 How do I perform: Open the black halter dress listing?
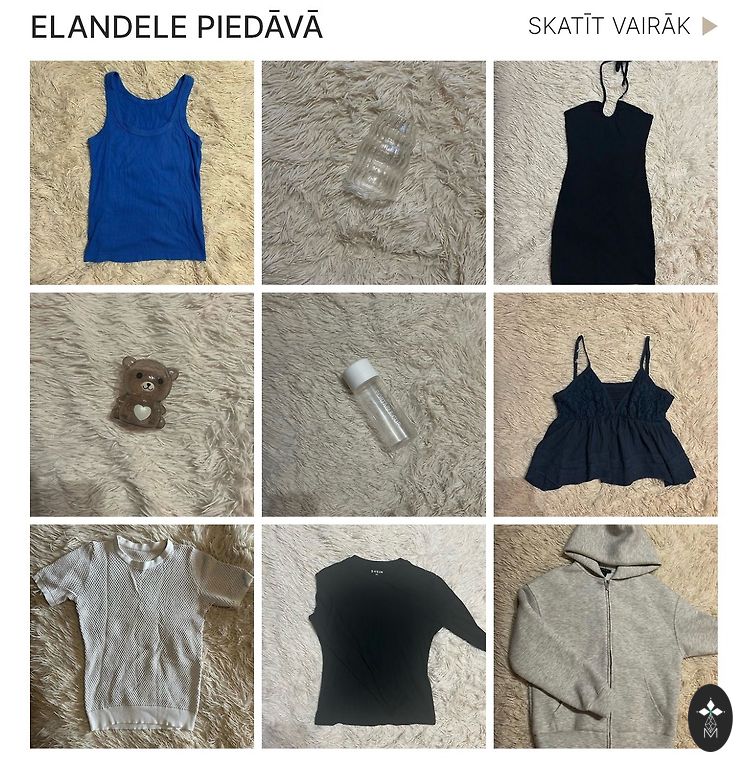point(605,173)
